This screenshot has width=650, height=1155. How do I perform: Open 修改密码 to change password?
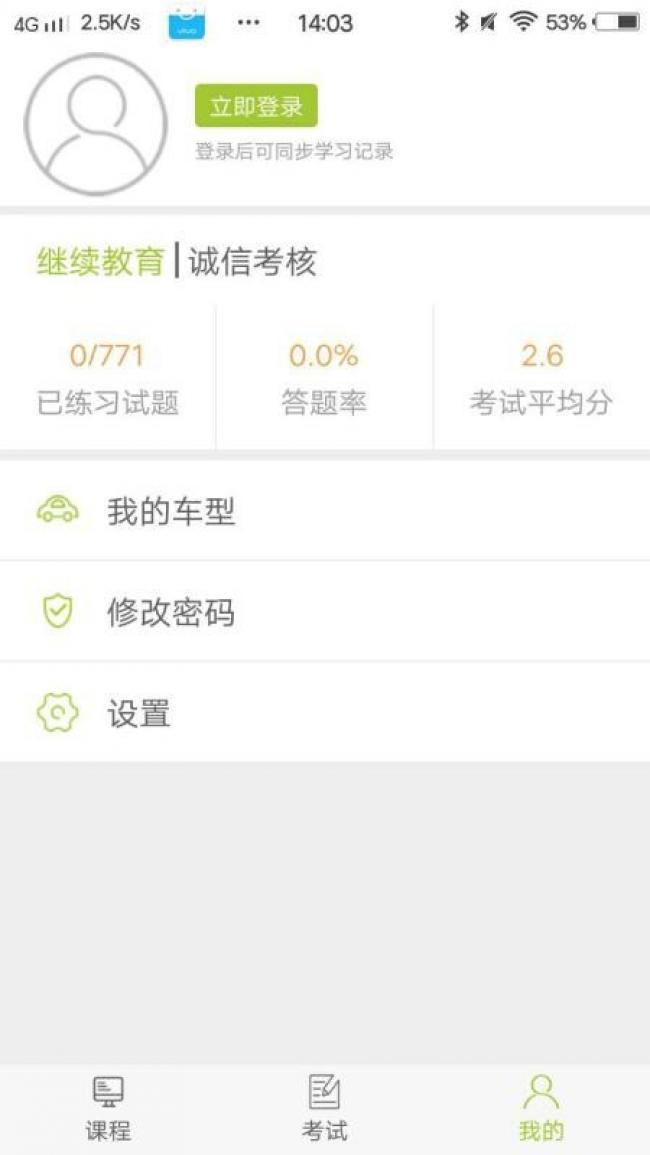coord(325,611)
